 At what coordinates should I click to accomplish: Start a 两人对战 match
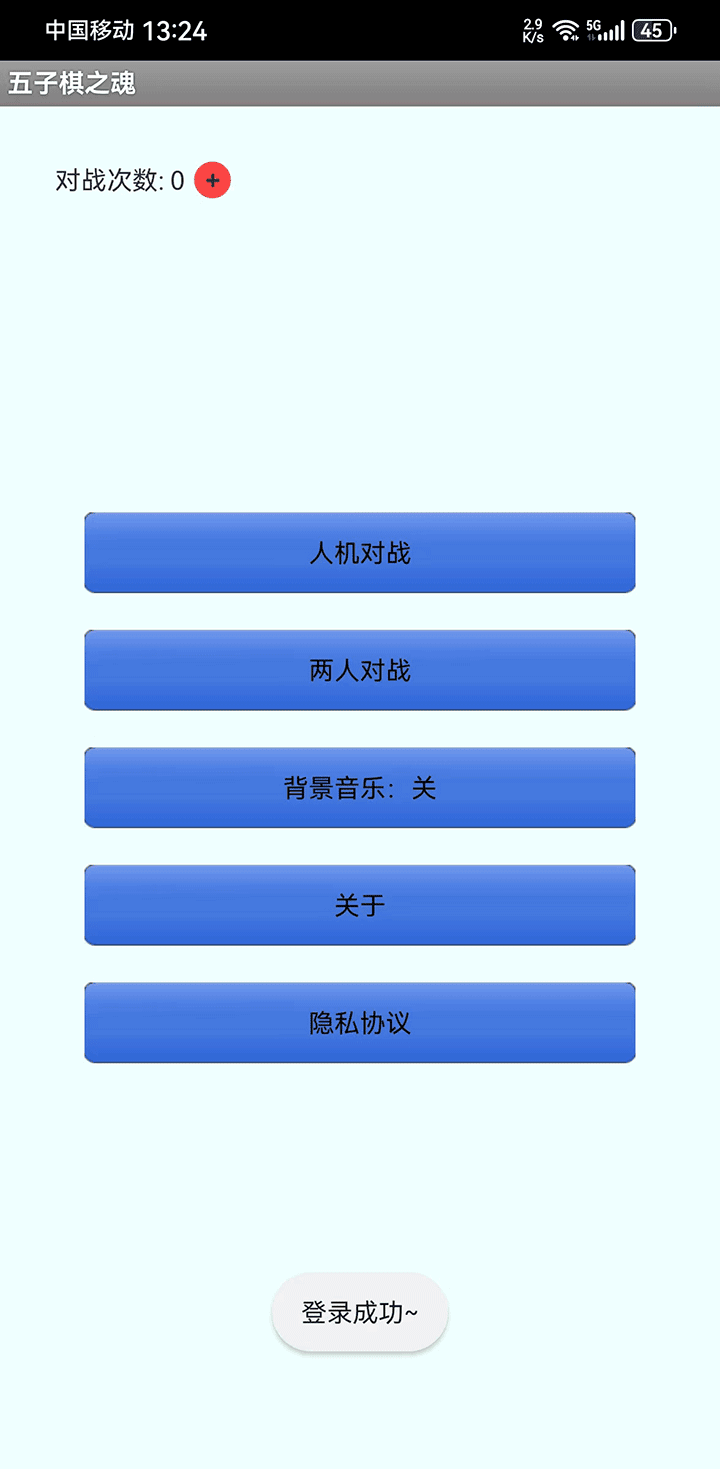pyautogui.click(x=360, y=670)
